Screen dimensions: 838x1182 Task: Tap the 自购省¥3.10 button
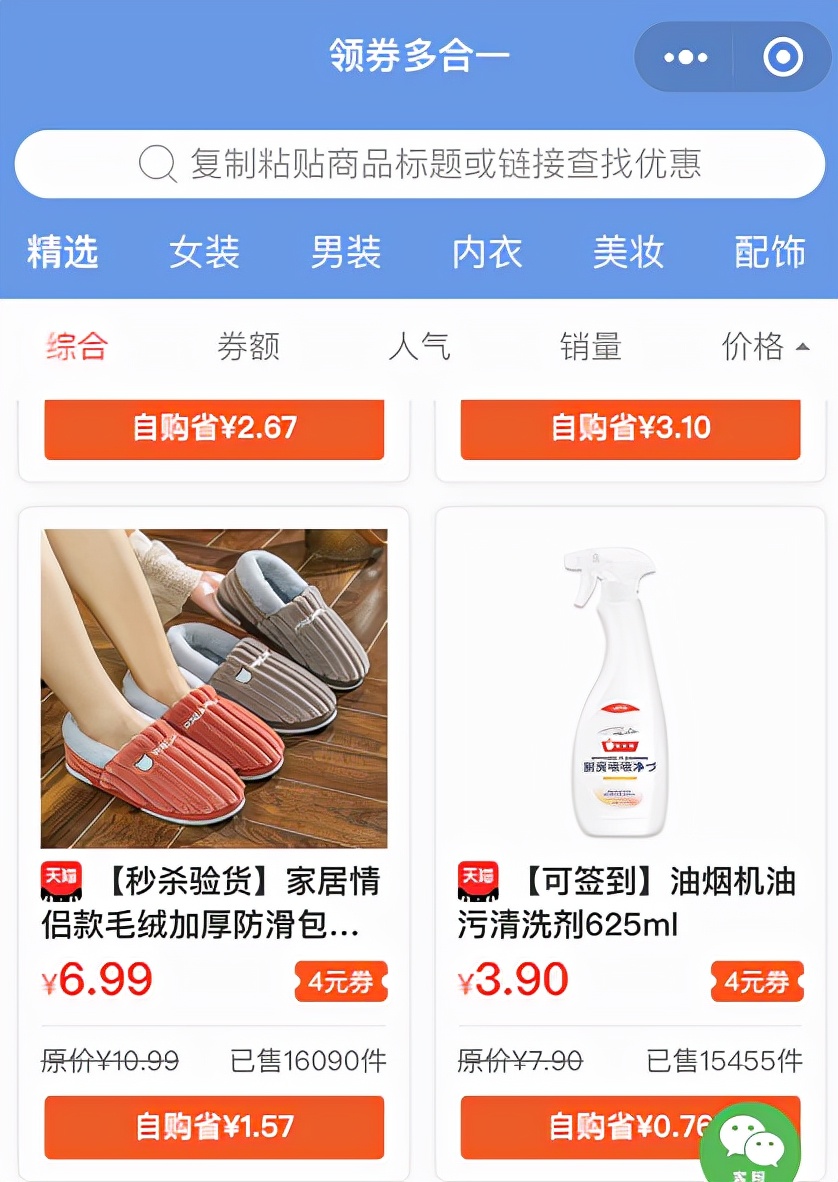[630, 428]
